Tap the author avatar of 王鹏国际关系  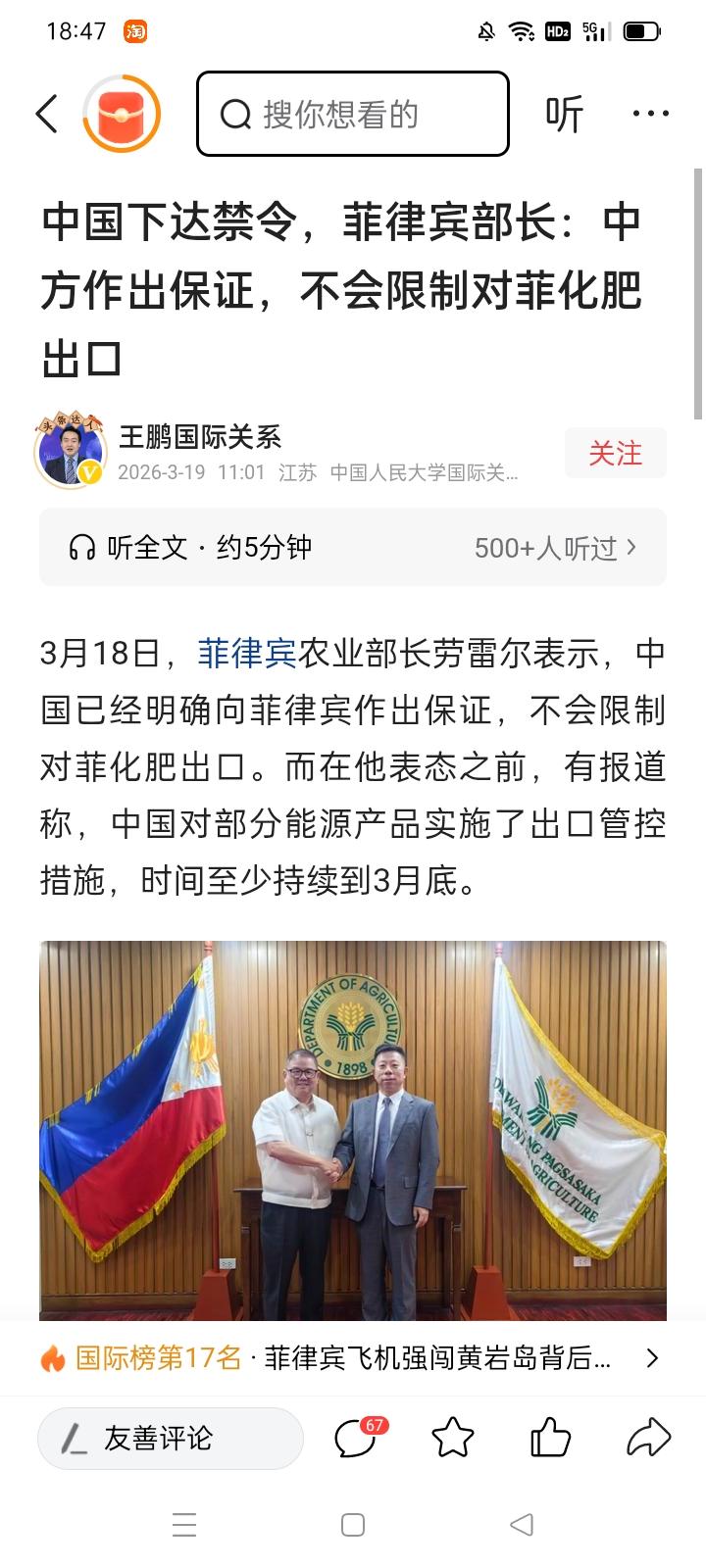(70, 452)
